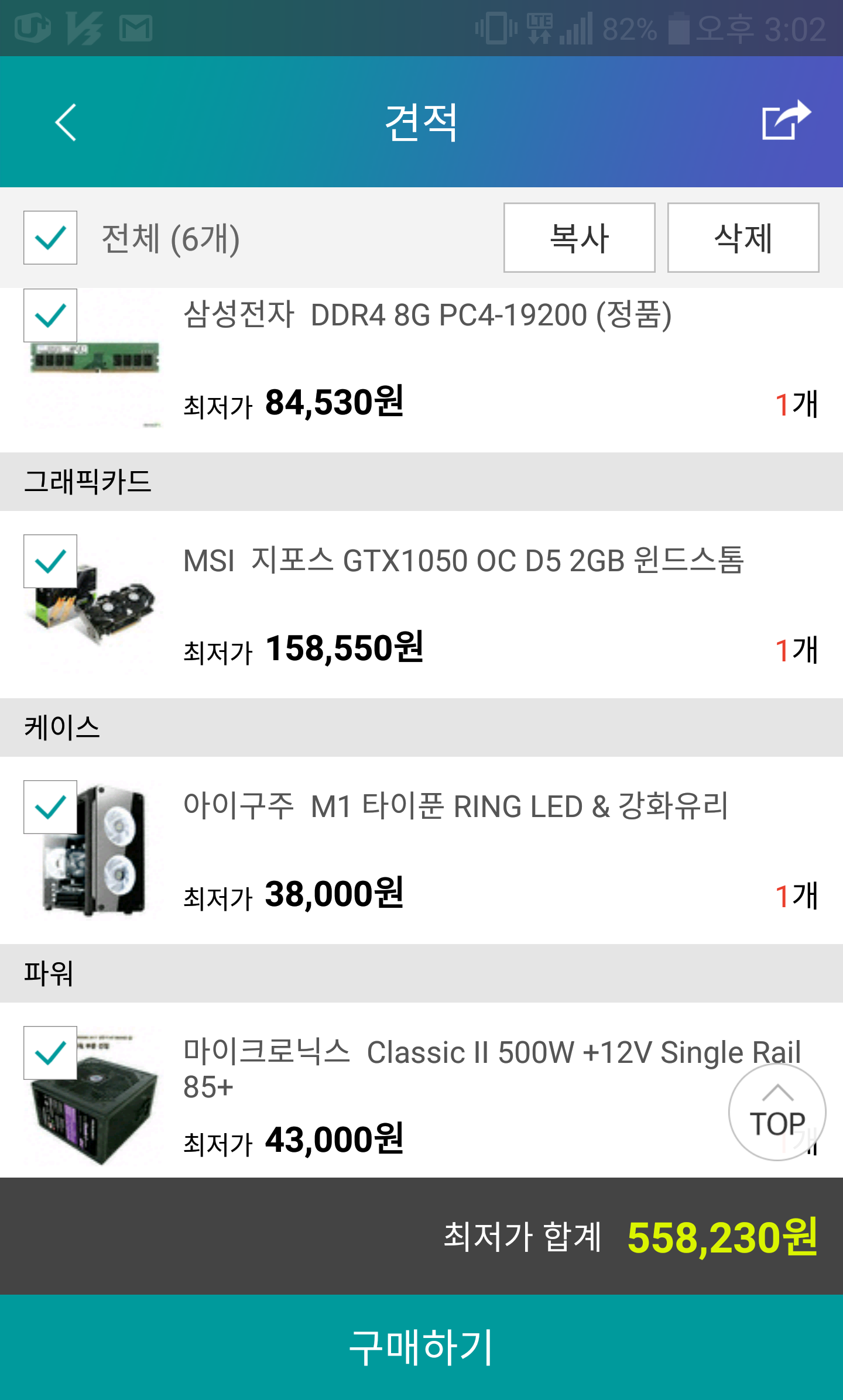843x1400 pixels.
Task: Uncheck the 마이크로닉스 Classic II 500W power
Action: pyautogui.click(x=50, y=1053)
